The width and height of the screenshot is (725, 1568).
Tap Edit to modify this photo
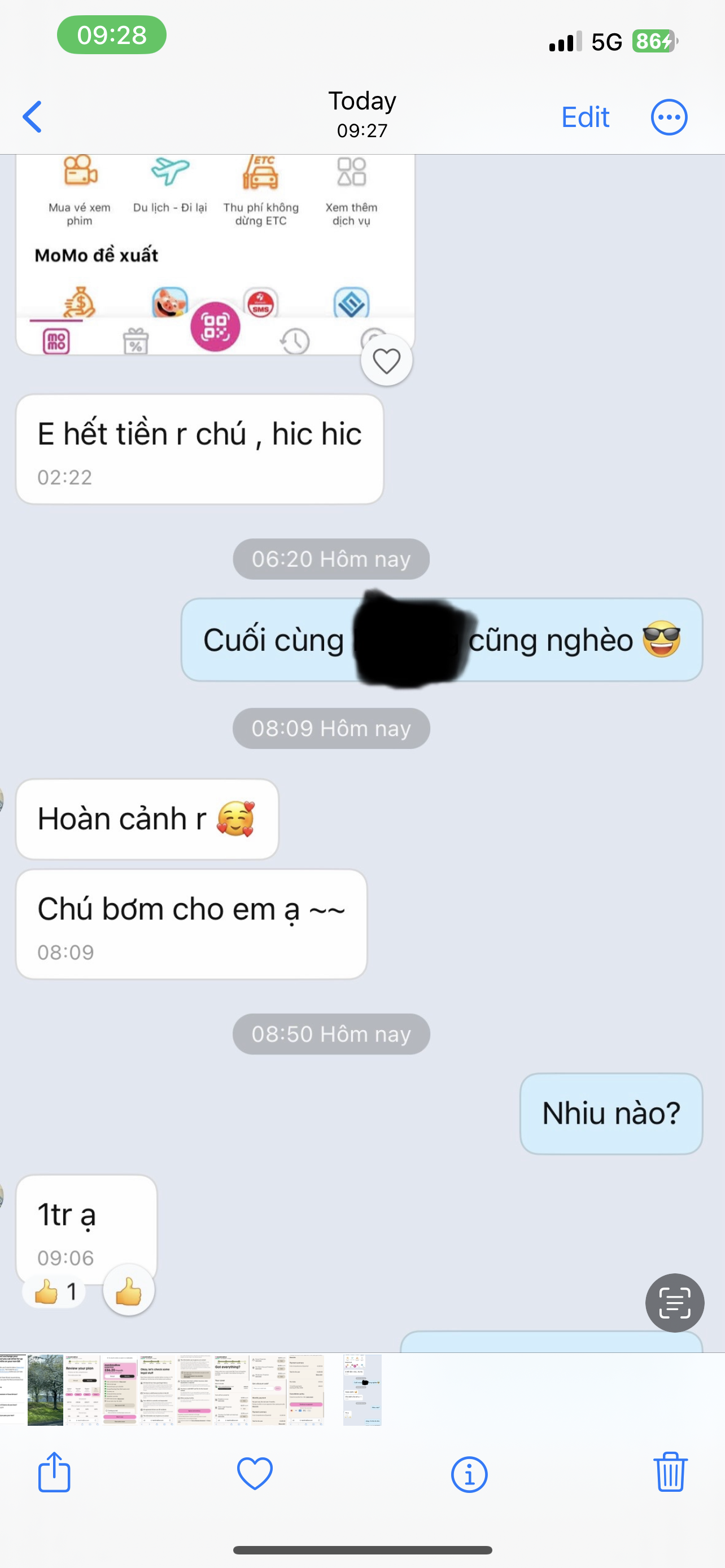[584, 117]
